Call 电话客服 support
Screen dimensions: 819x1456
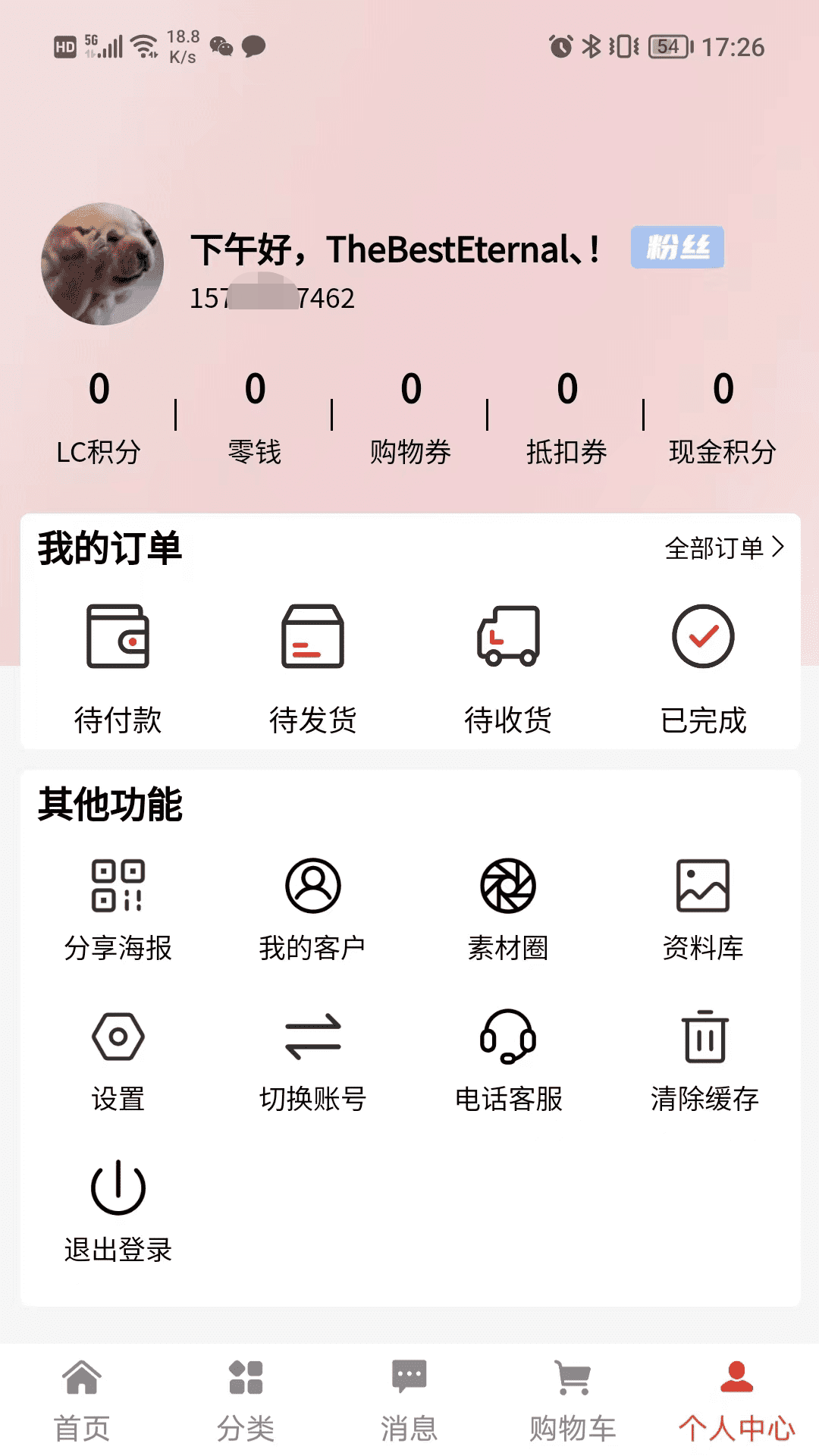tap(508, 1061)
